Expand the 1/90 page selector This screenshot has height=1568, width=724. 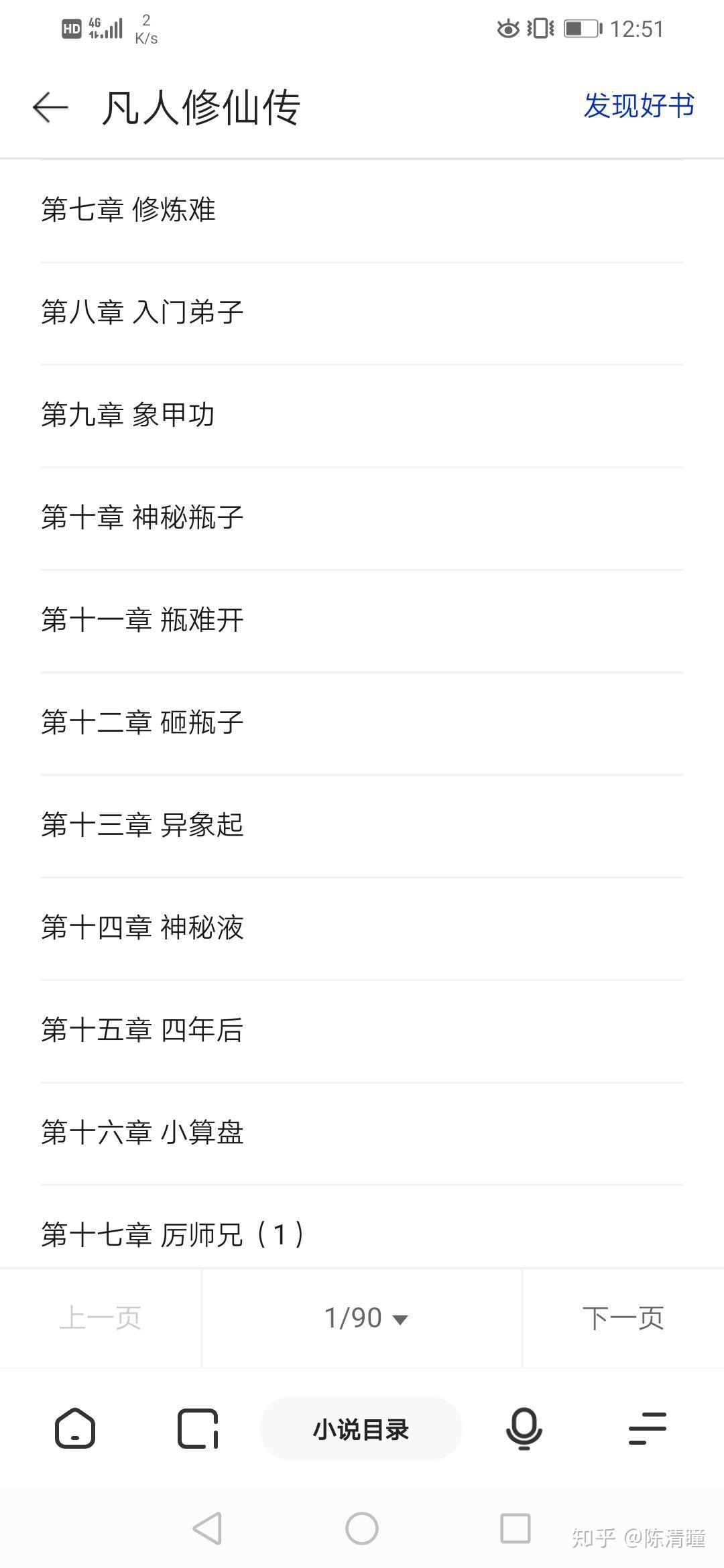(x=365, y=1318)
